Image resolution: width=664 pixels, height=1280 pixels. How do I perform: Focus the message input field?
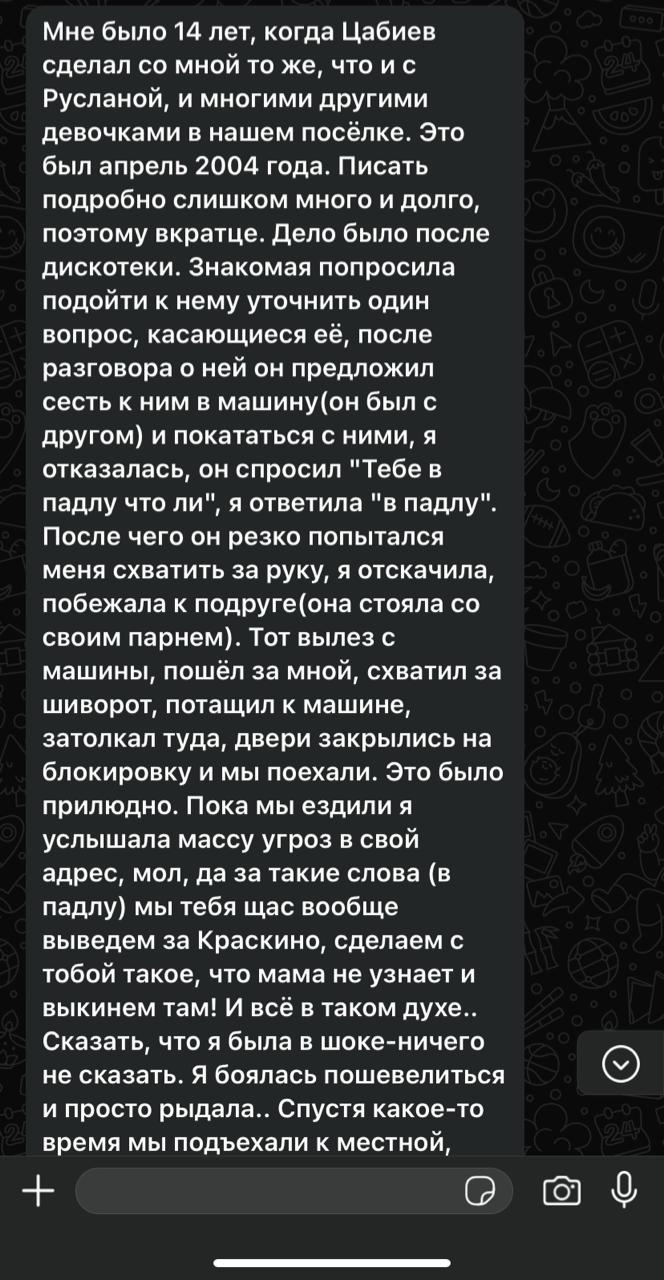pos(270,1190)
